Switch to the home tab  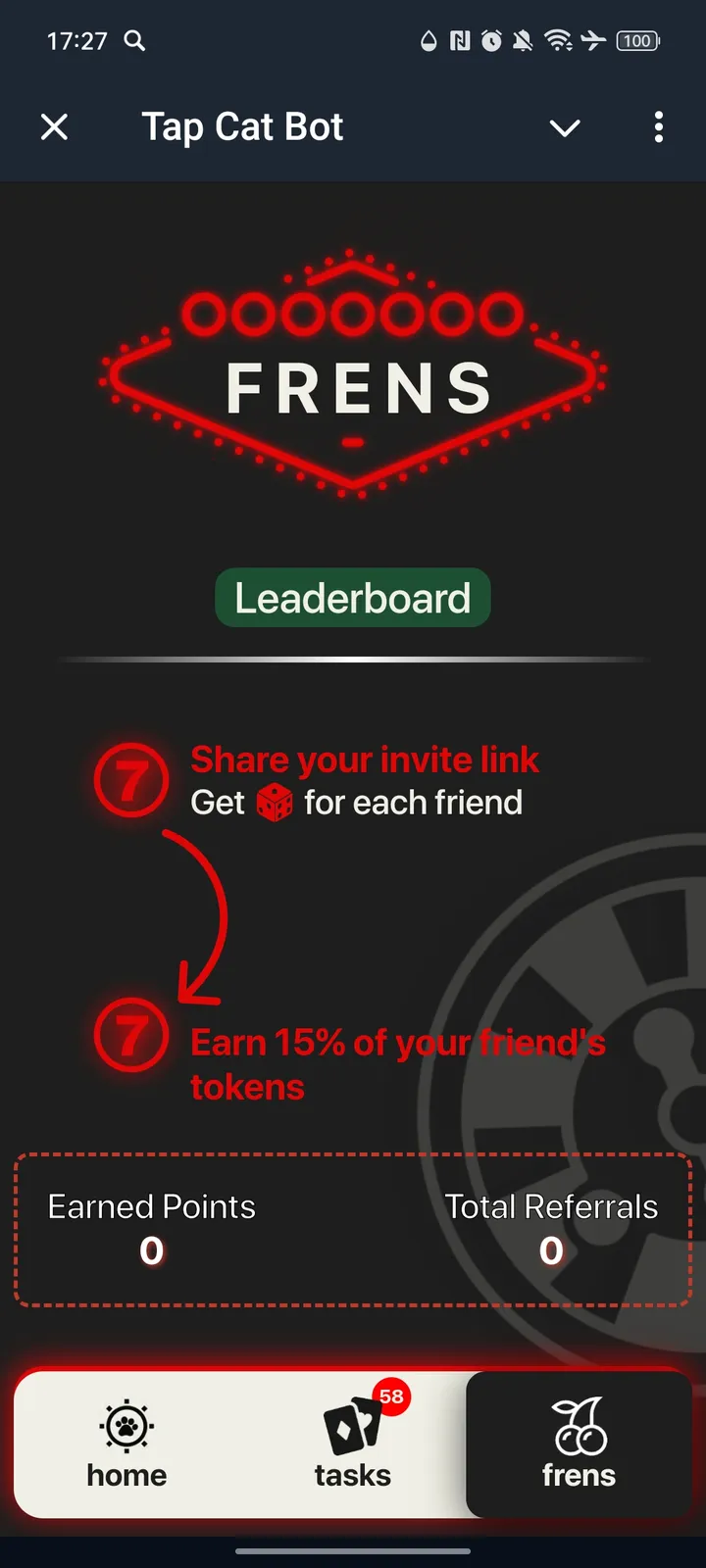pyautogui.click(x=126, y=1445)
